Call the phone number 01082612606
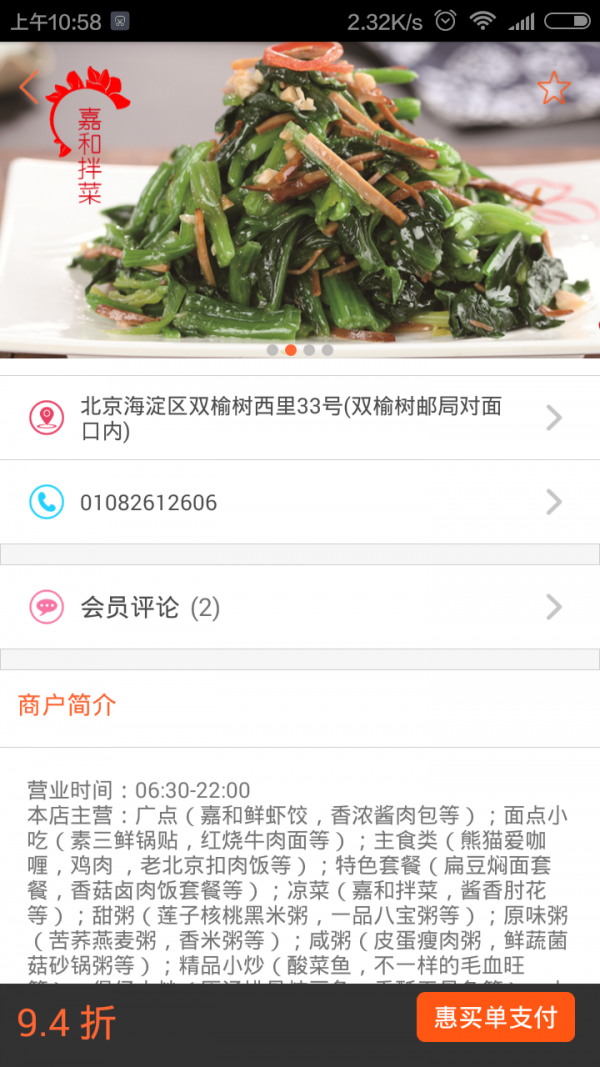Image resolution: width=600 pixels, height=1067 pixels. [x=300, y=502]
